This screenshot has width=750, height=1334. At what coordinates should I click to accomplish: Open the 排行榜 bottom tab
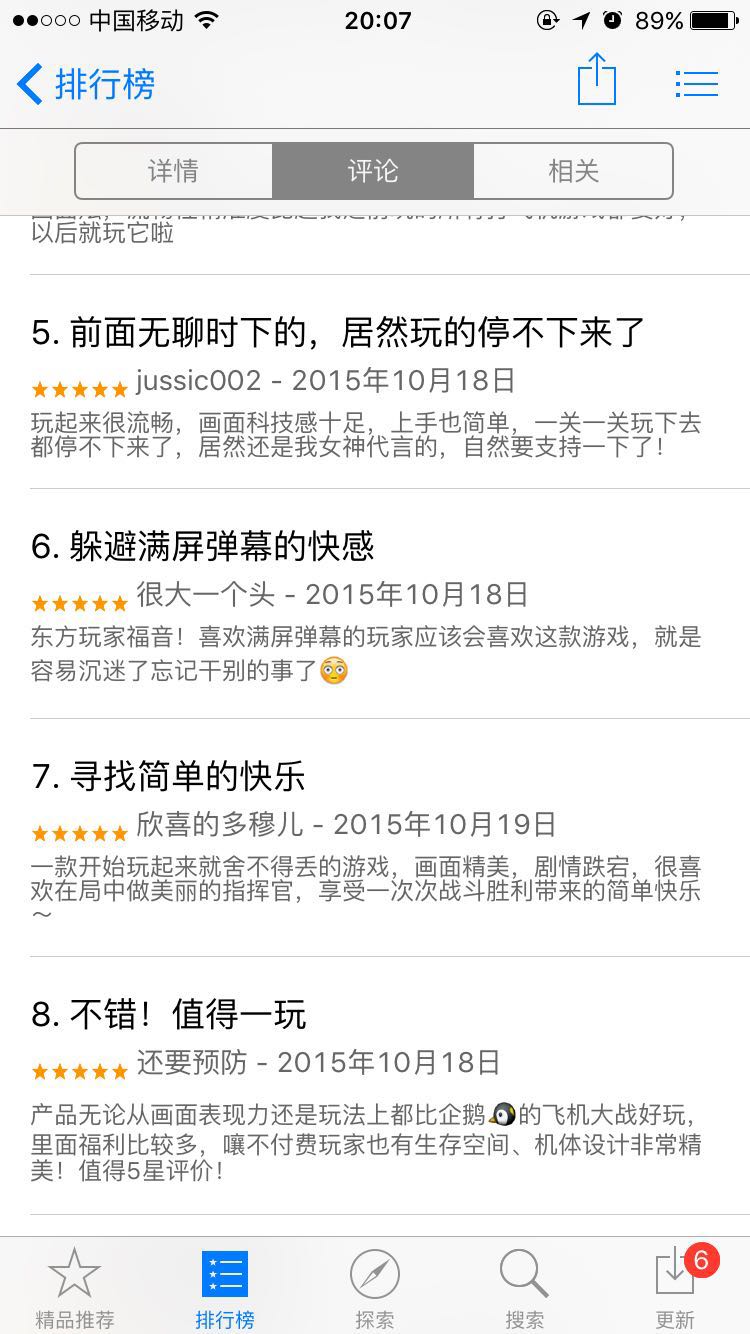(225, 1289)
